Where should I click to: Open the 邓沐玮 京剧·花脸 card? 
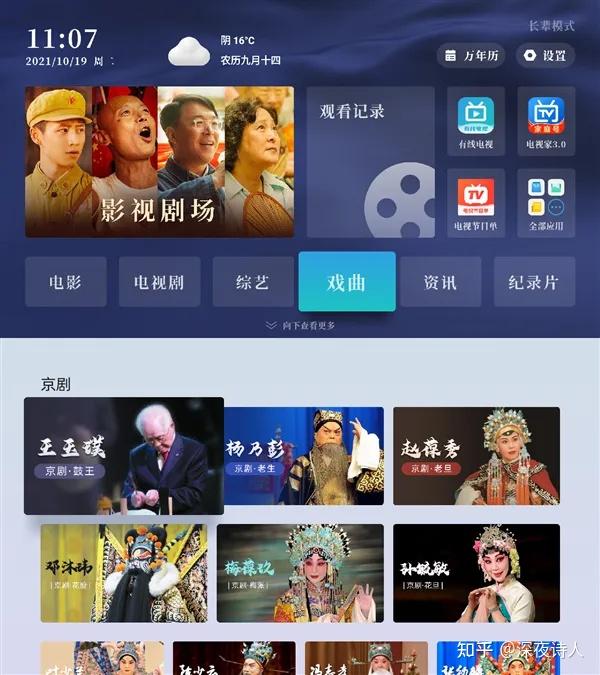point(124,573)
